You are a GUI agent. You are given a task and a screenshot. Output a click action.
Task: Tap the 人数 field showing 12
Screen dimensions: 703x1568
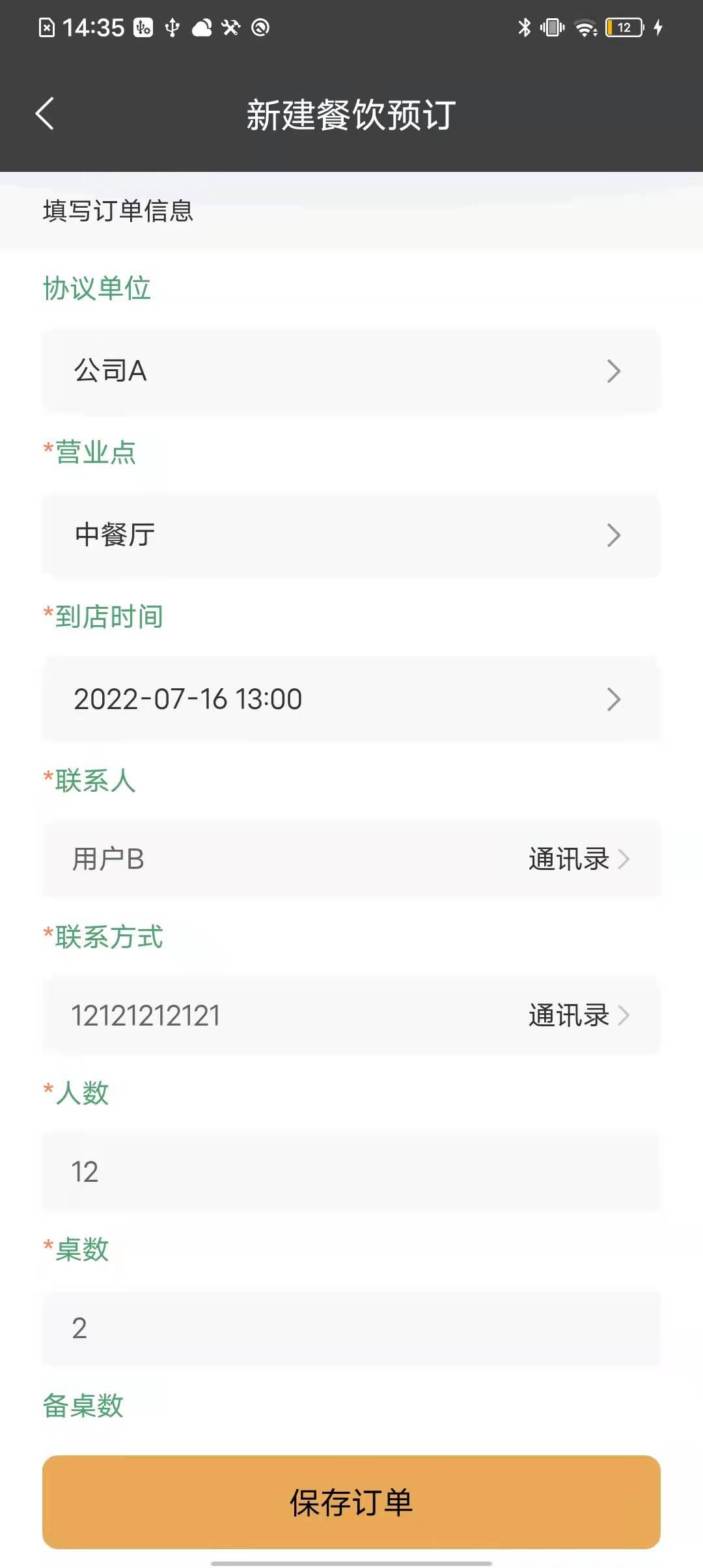pyautogui.click(x=351, y=1171)
